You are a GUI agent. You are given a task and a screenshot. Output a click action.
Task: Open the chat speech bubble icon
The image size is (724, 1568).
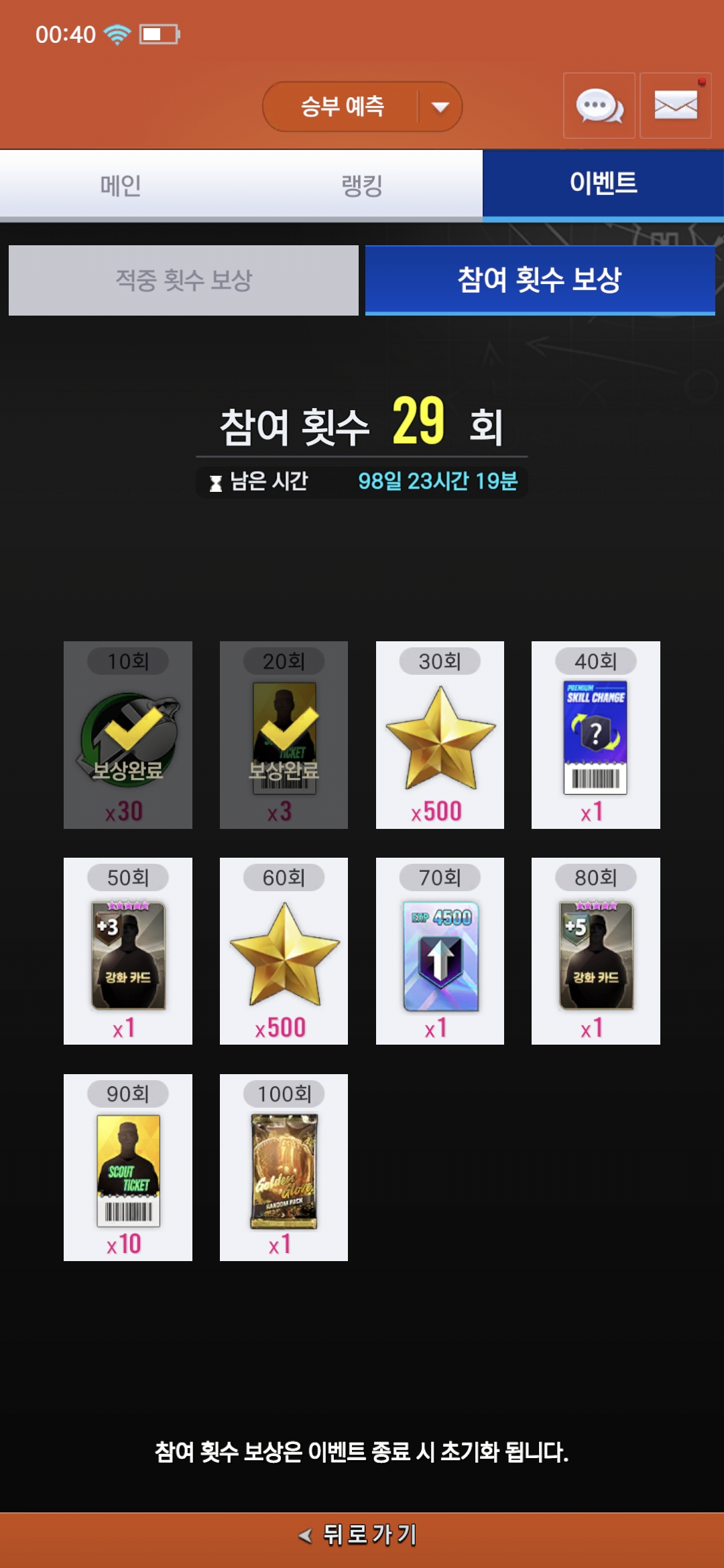(599, 106)
